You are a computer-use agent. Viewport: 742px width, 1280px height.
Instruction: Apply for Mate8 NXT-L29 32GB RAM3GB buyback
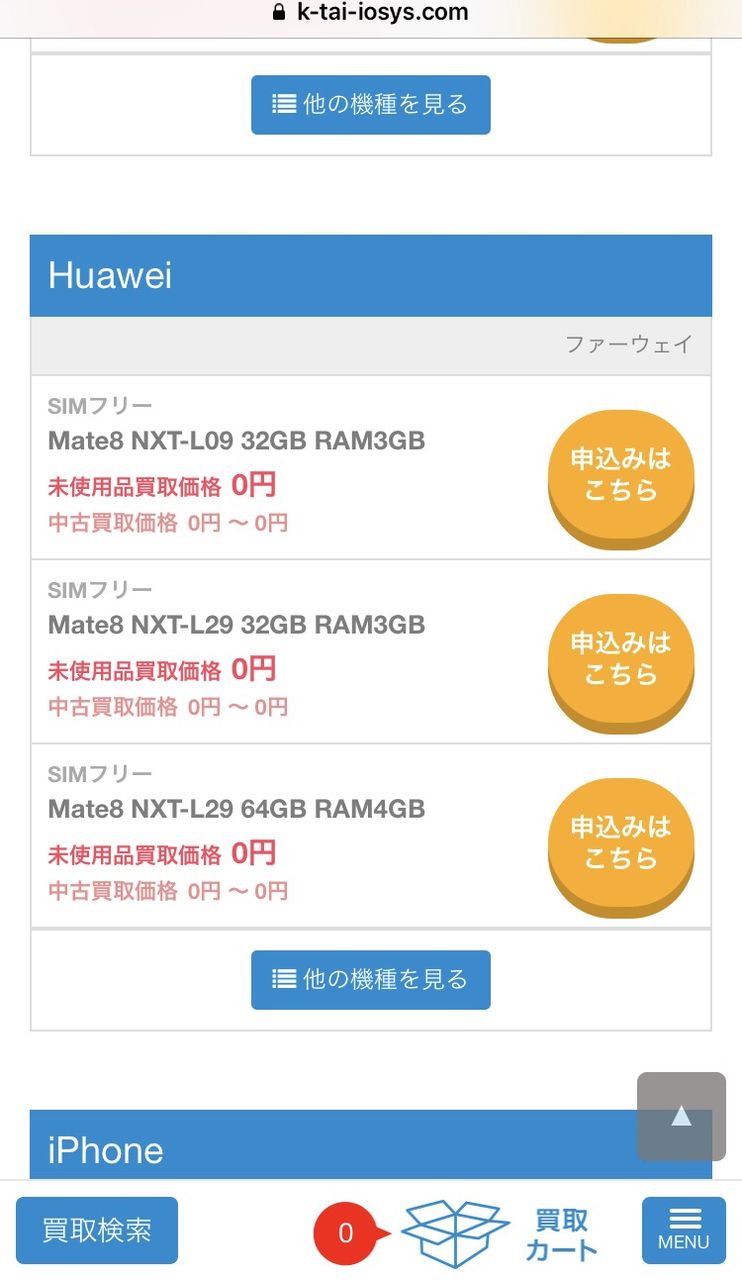620,659
